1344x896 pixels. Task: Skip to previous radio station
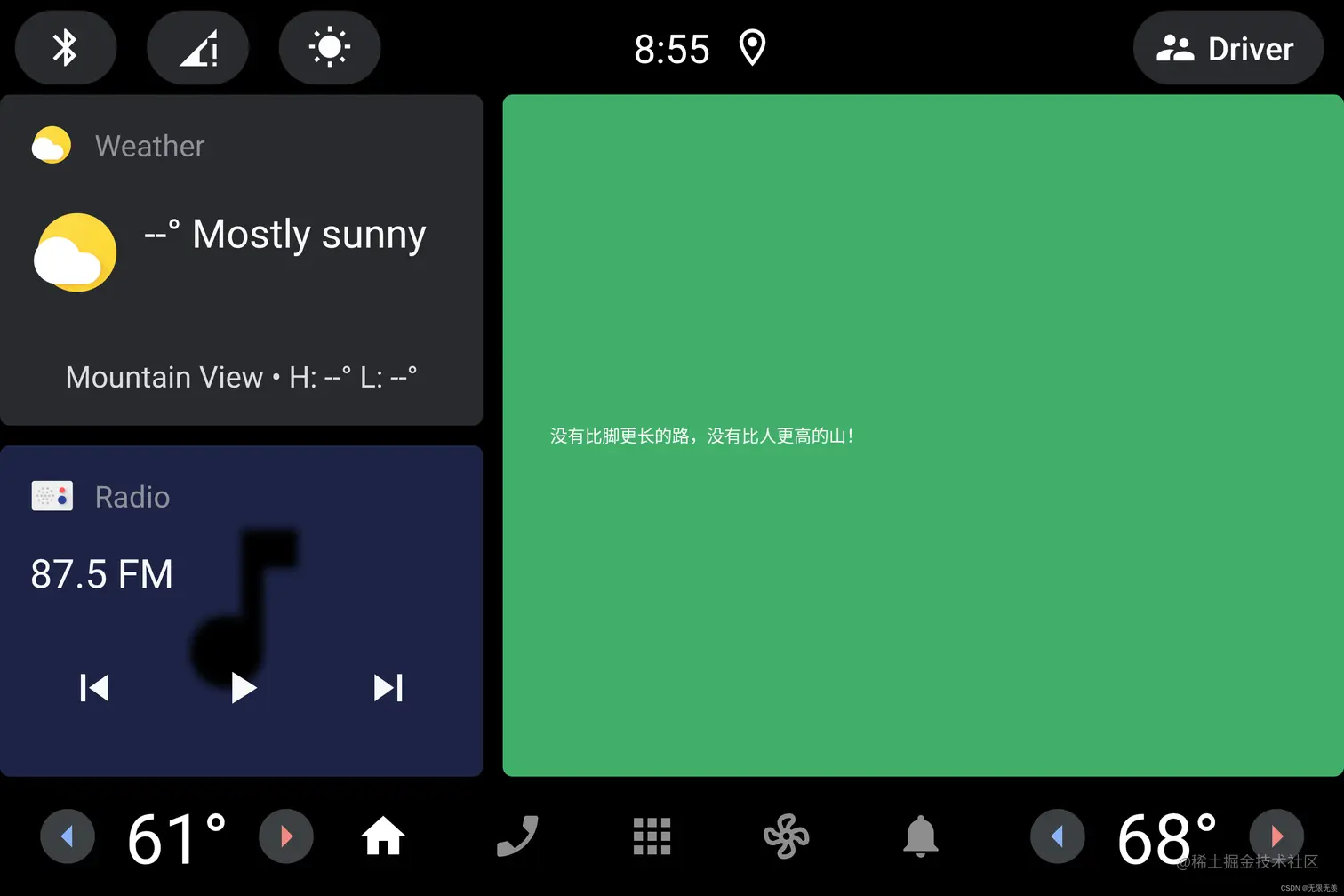[x=94, y=687]
